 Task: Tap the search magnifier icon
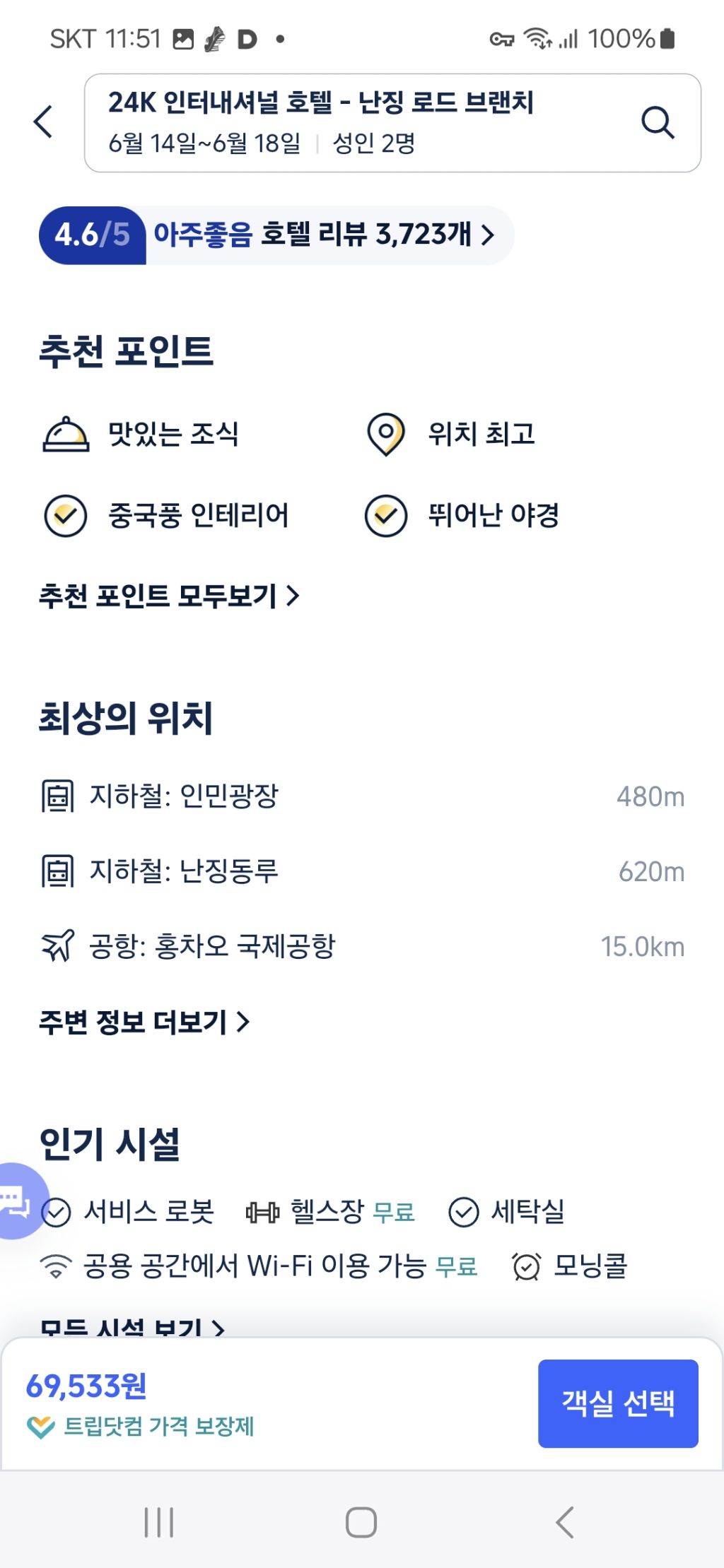click(658, 123)
